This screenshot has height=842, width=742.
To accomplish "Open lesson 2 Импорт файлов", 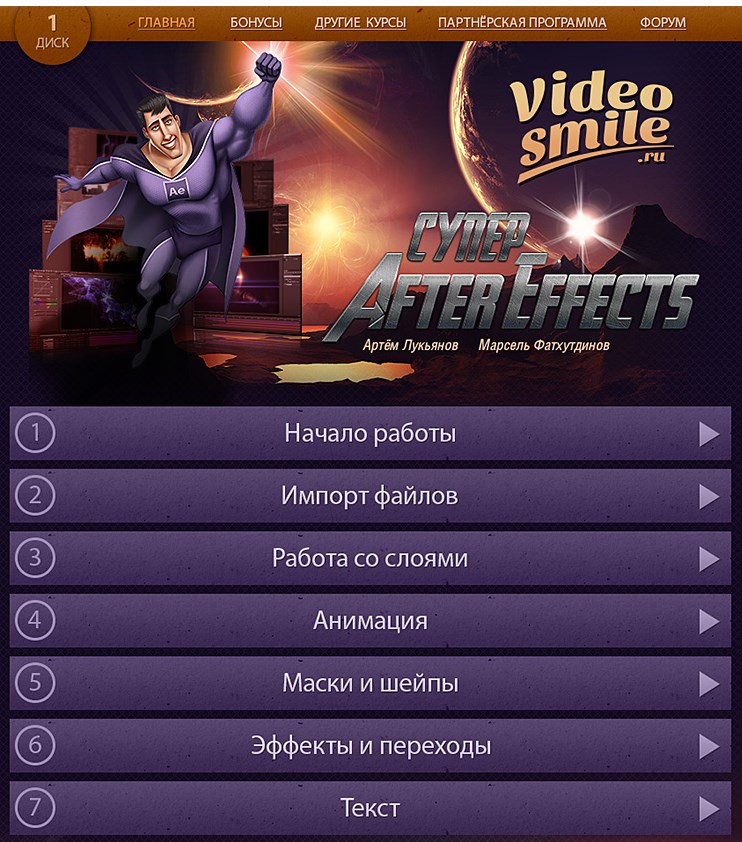I will 370,496.
